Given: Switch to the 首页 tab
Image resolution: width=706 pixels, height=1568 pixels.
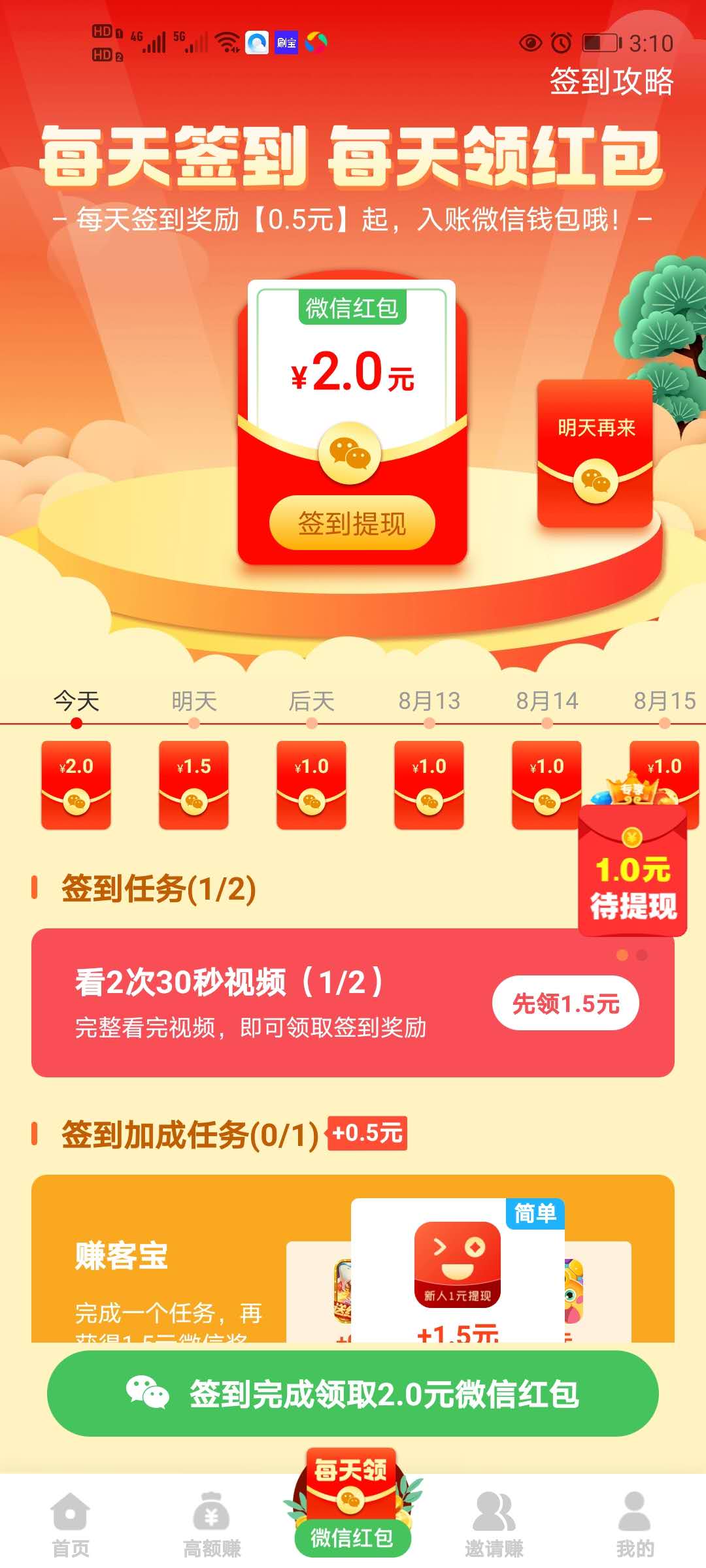Looking at the screenshot, I should pos(71,1524).
